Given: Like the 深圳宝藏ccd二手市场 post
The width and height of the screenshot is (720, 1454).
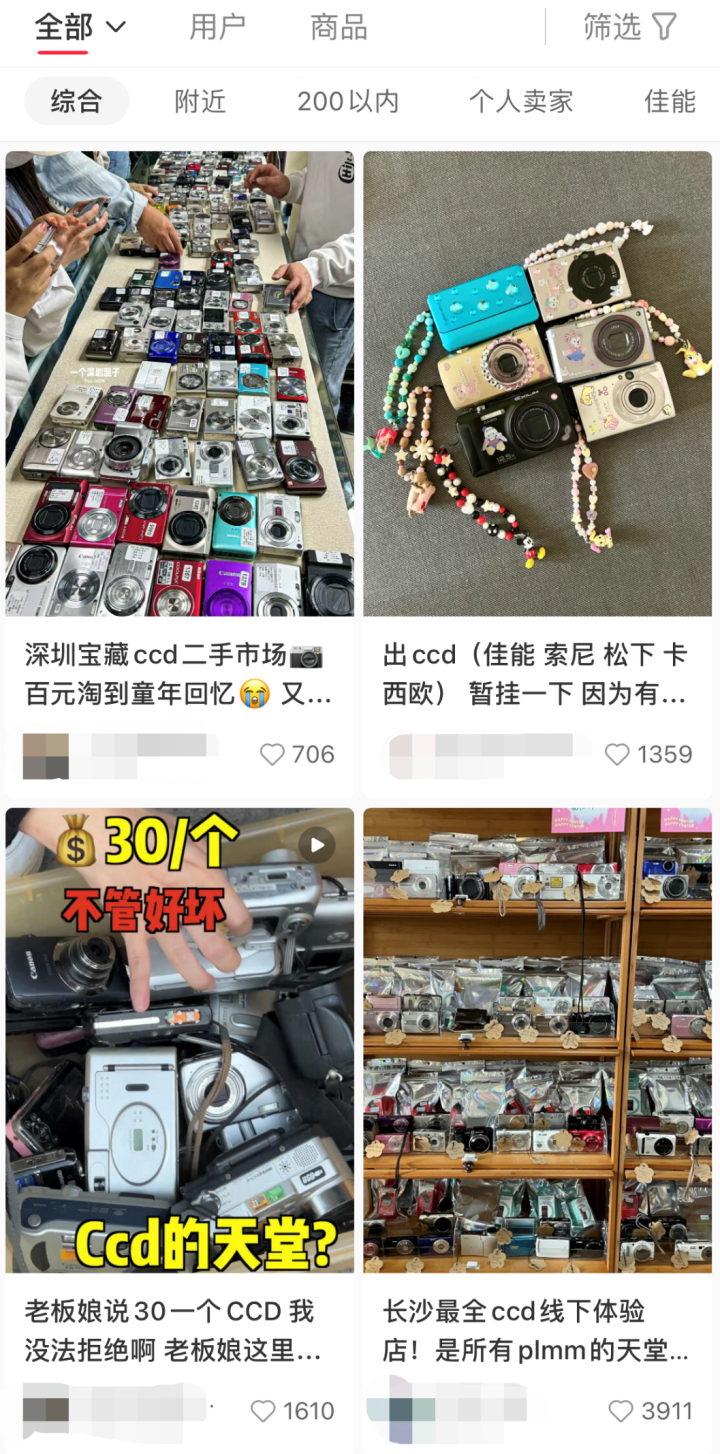Looking at the screenshot, I should [273, 755].
